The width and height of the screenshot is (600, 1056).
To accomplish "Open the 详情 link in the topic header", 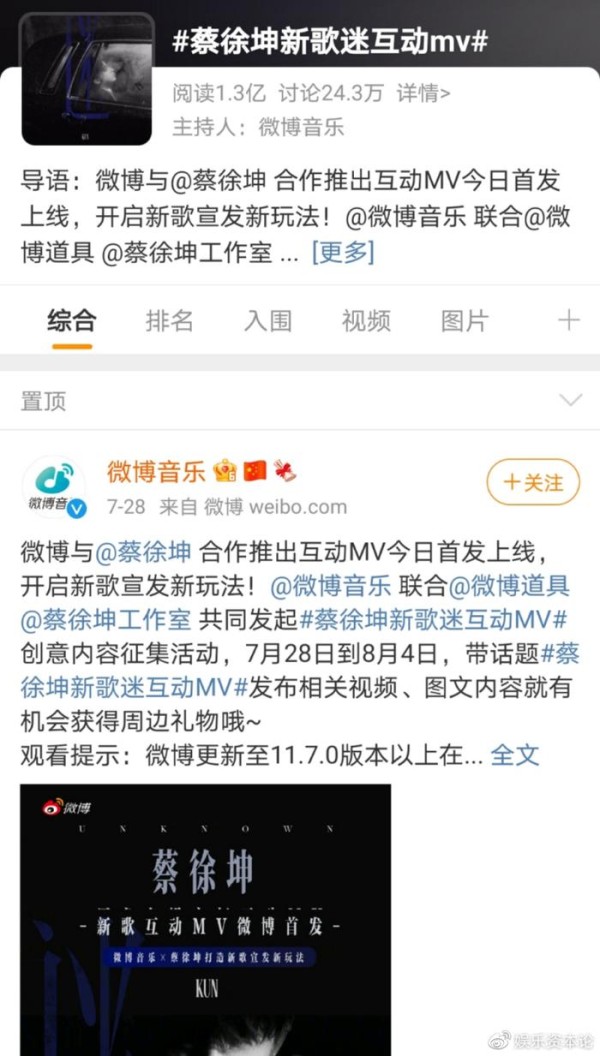I will point(424,93).
